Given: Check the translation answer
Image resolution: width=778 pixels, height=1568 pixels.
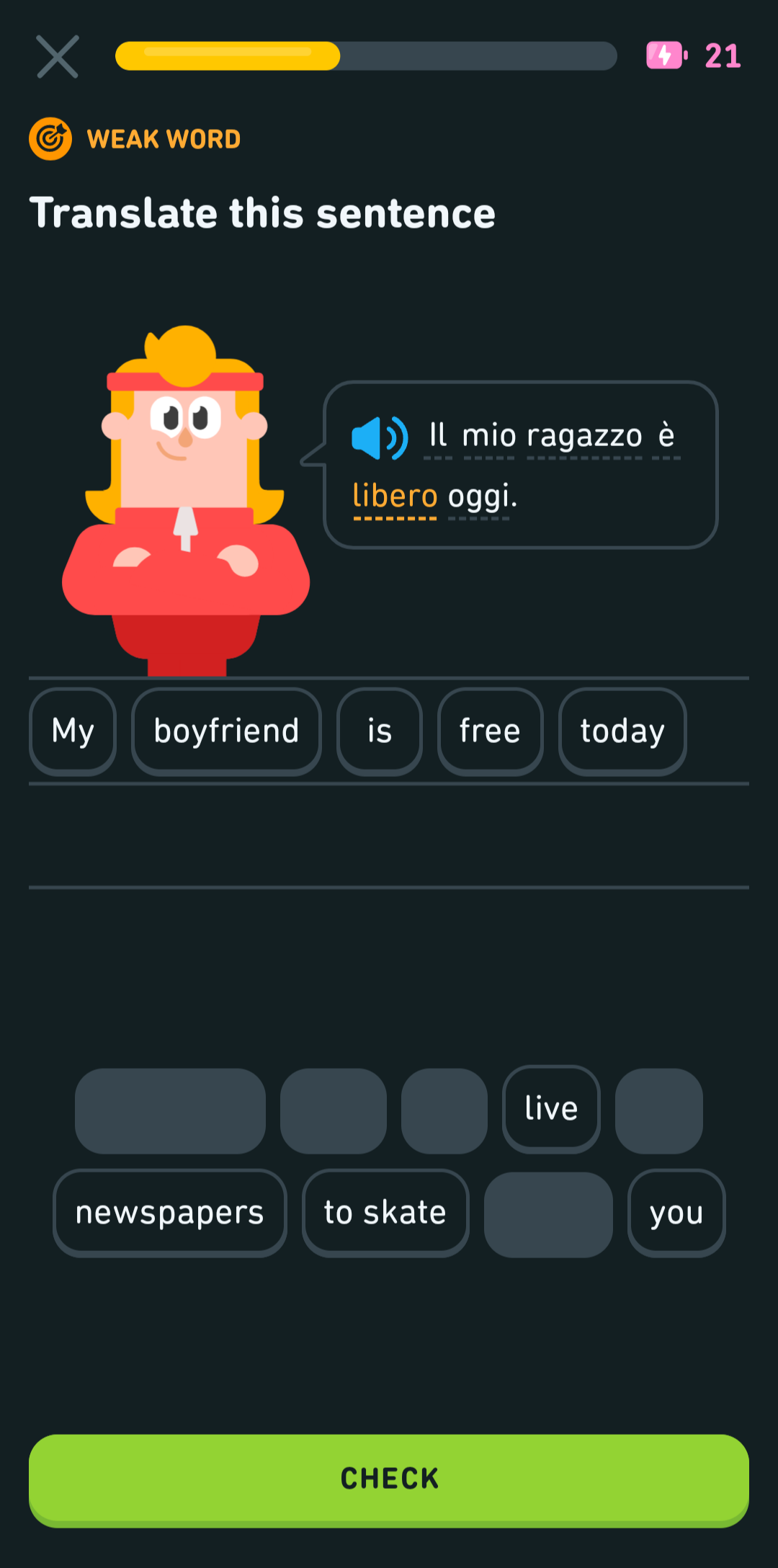Looking at the screenshot, I should 389,1479.
